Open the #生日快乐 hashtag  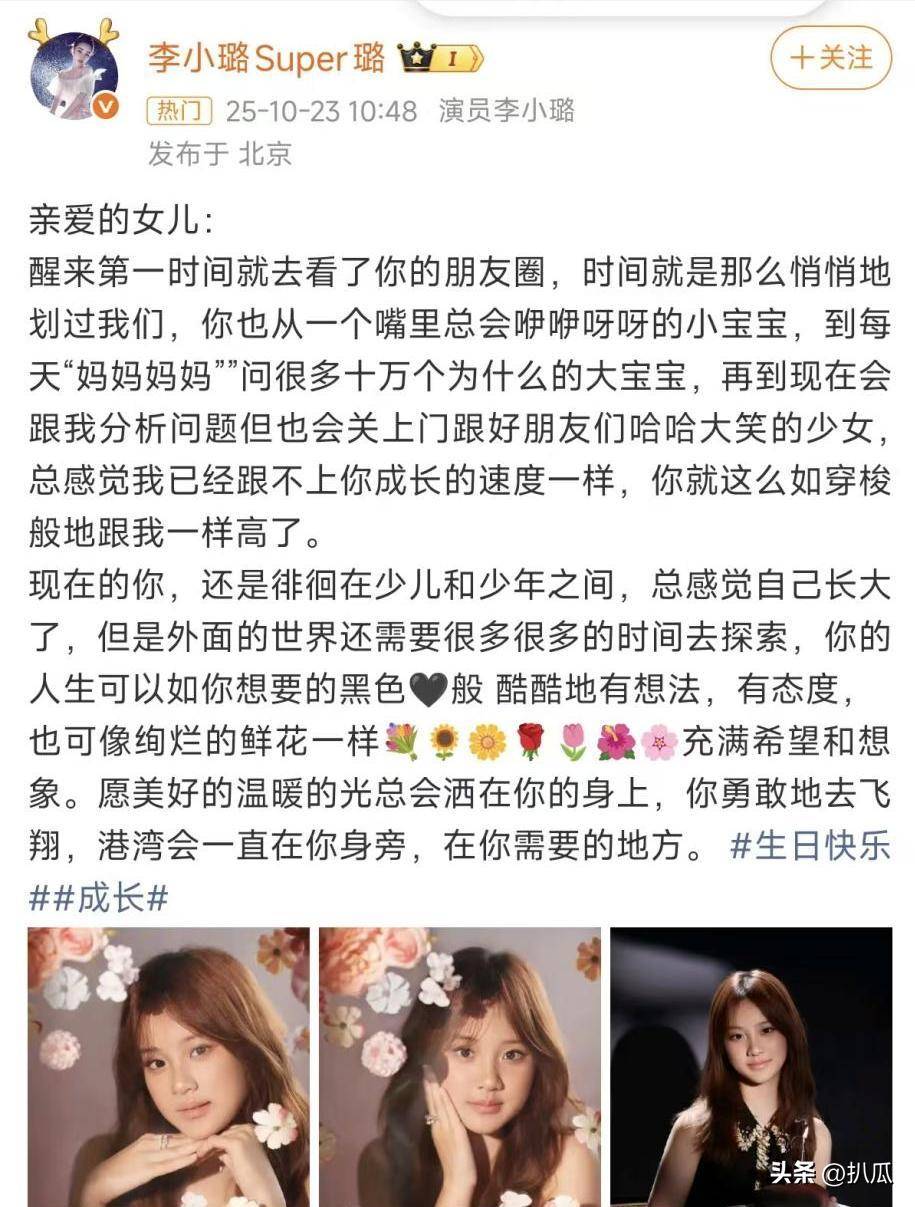tap(809, 846)
